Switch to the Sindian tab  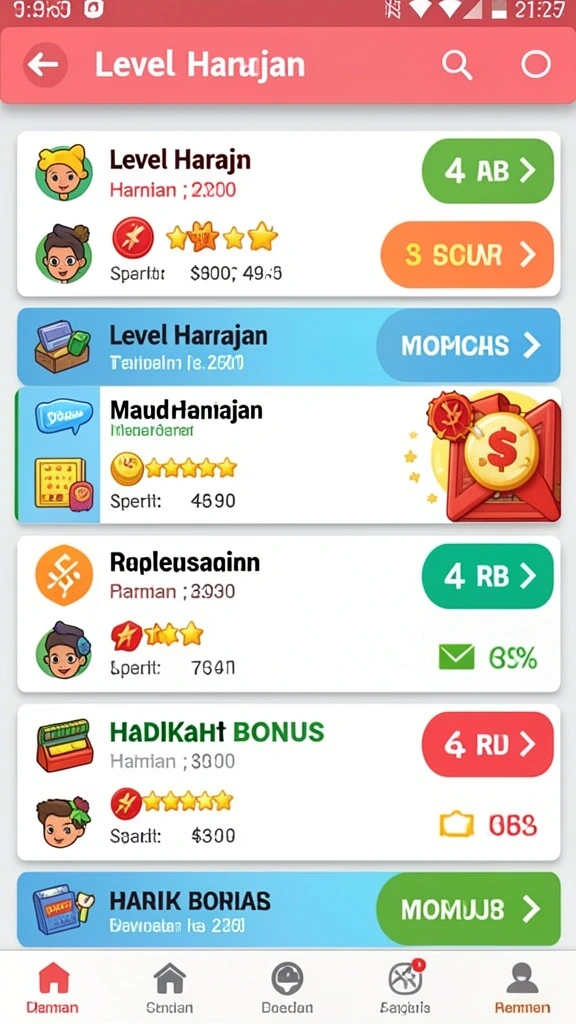(169, 987)
